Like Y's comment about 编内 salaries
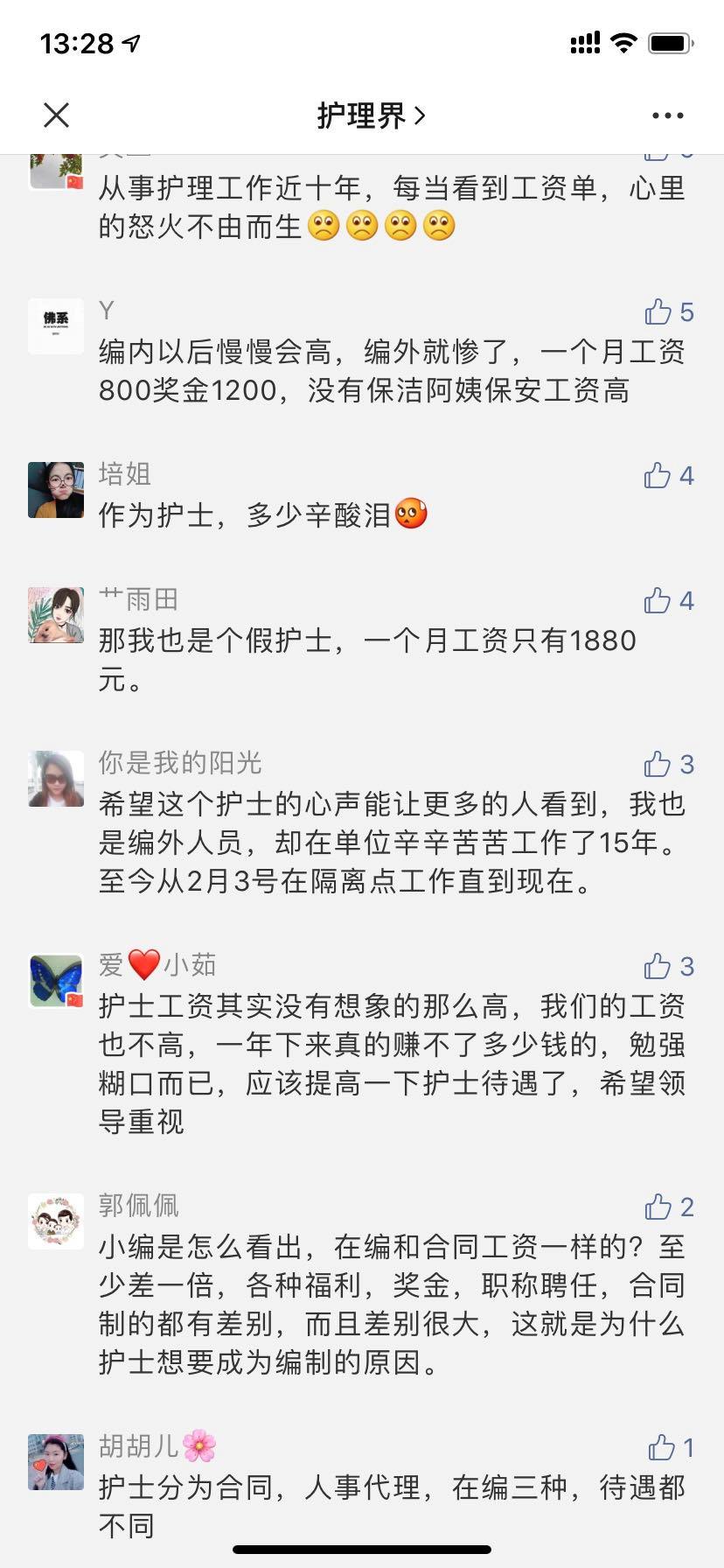This screenshot has width=724, height=1568. point(669,311)
